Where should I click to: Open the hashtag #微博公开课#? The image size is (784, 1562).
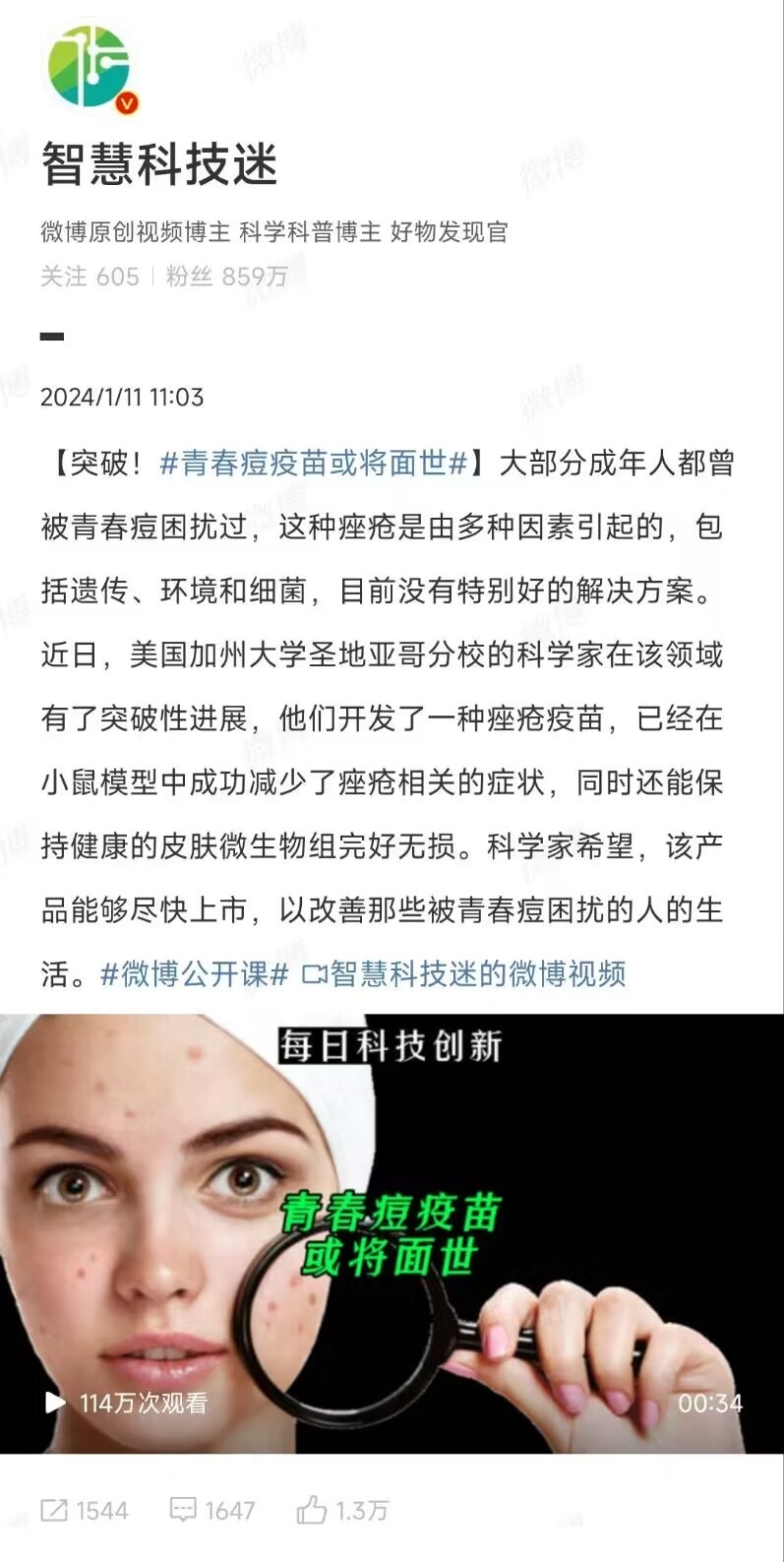click(x=192, y=975)
